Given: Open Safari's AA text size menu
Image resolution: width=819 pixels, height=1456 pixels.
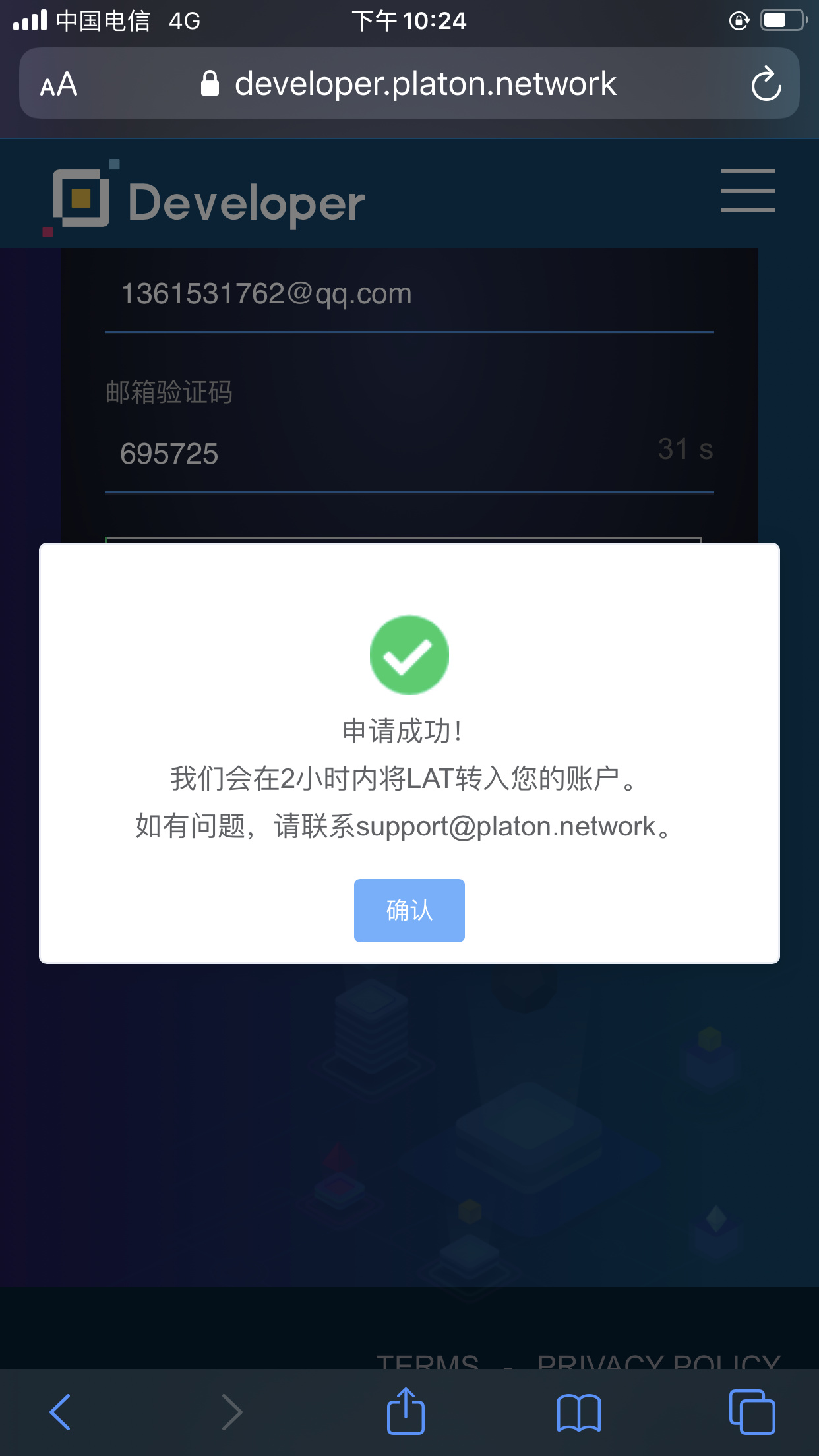Looking at the screenshot, I should point(59,84).
